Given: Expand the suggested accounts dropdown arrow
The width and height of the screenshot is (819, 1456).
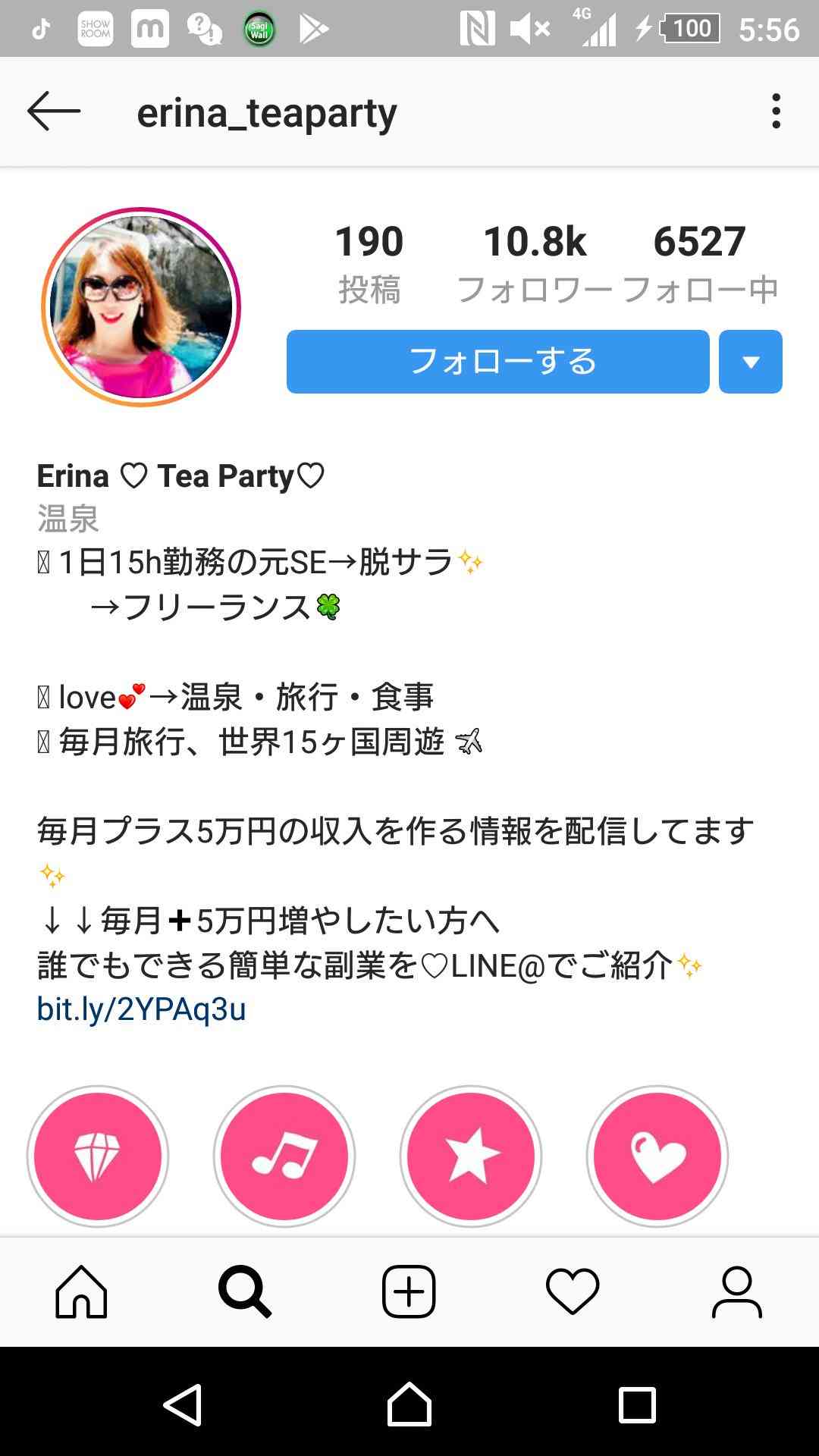Looking at the screenshot, I should (x=750, y=362).
